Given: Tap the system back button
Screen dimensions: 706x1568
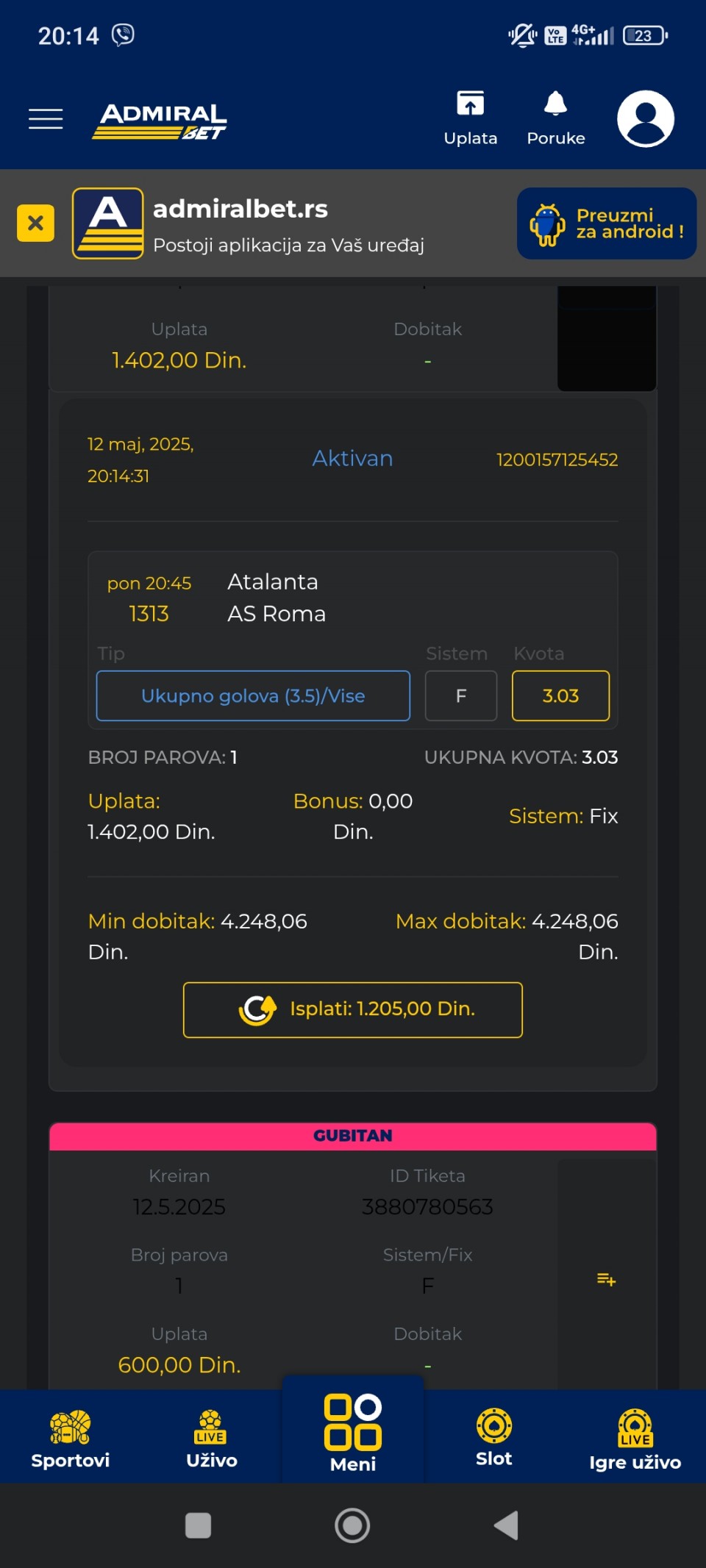Looking at the screenshot, I should click(x=506, y=1525).
